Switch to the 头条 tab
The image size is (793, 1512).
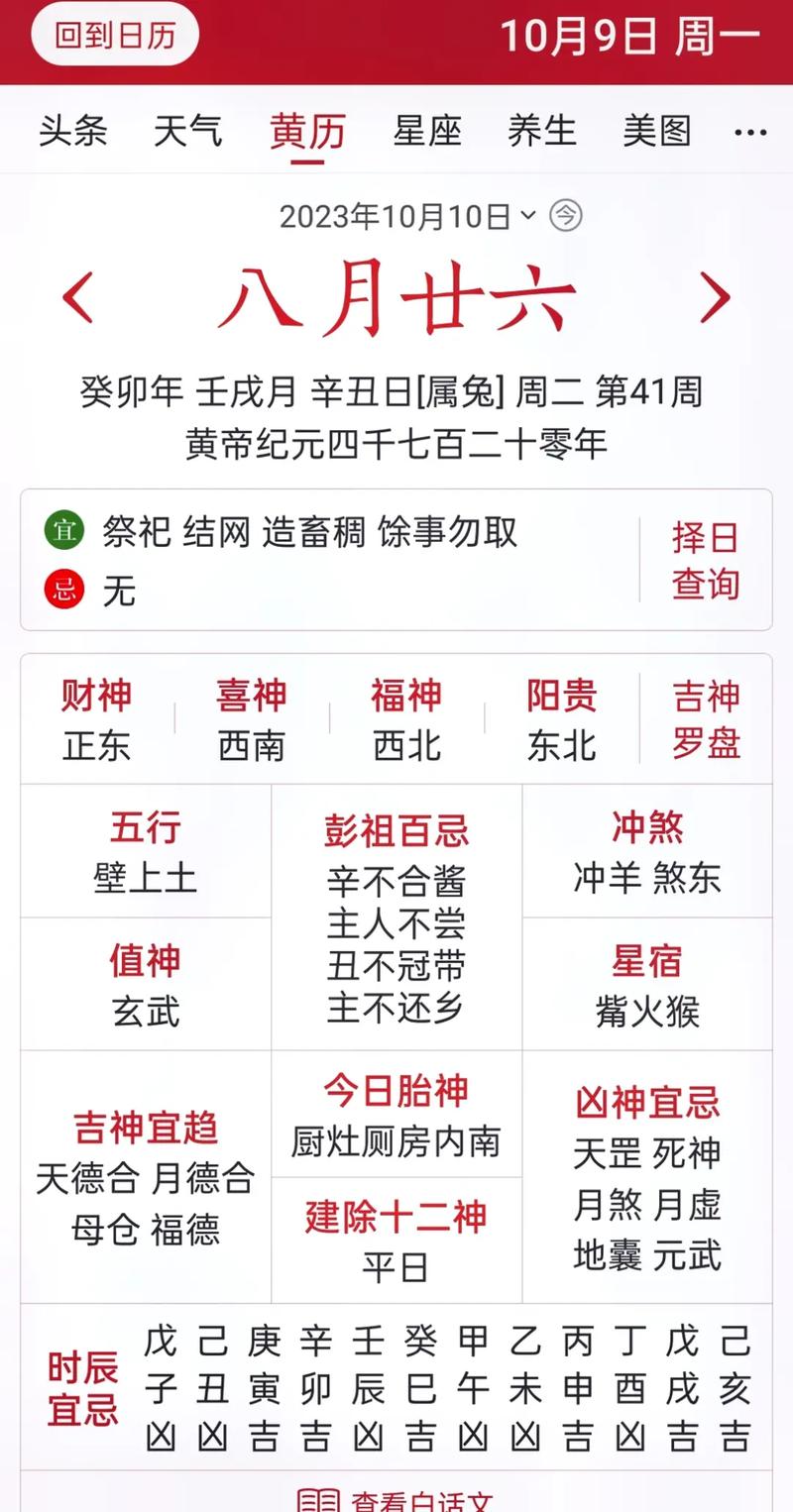click(73, 131)
